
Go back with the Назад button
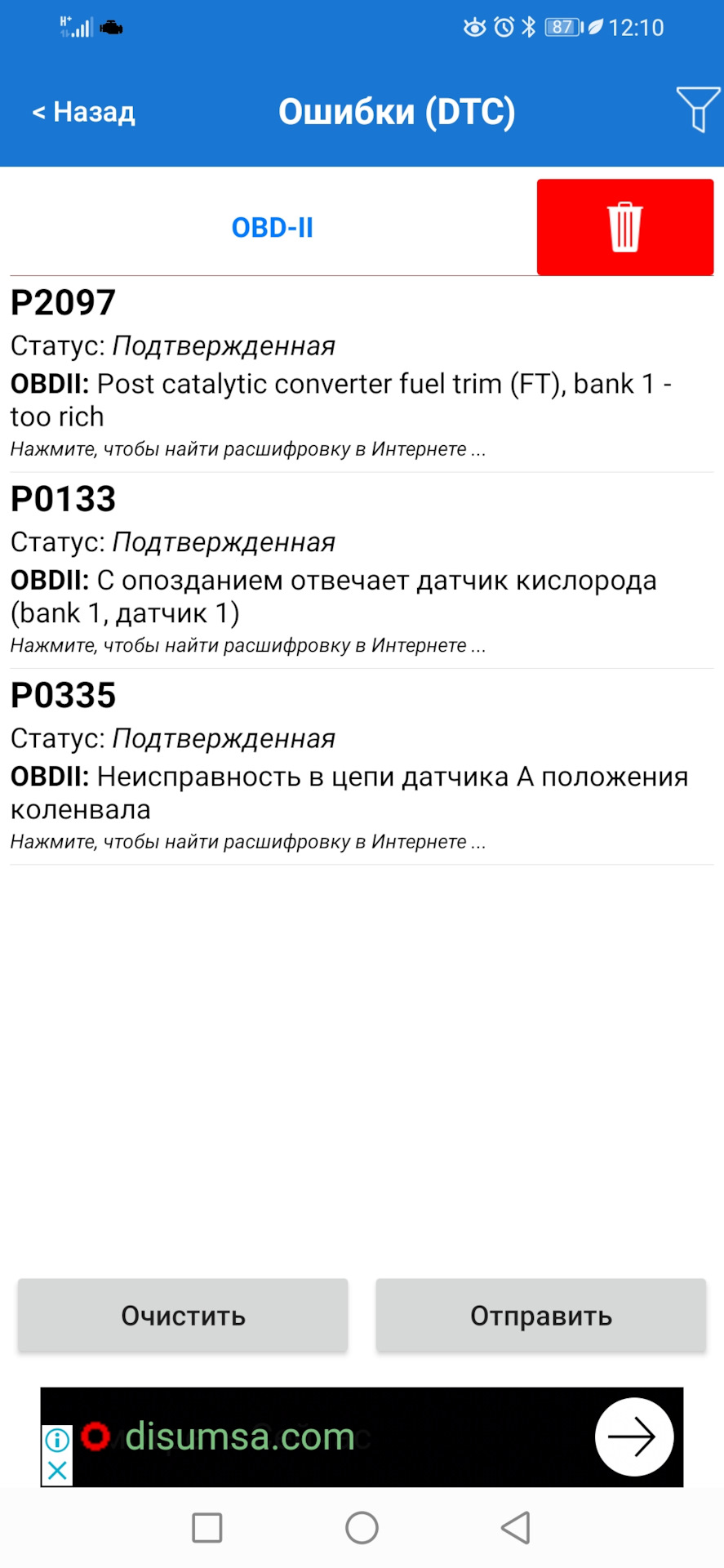pyautogui.click(x=83, y=112)
